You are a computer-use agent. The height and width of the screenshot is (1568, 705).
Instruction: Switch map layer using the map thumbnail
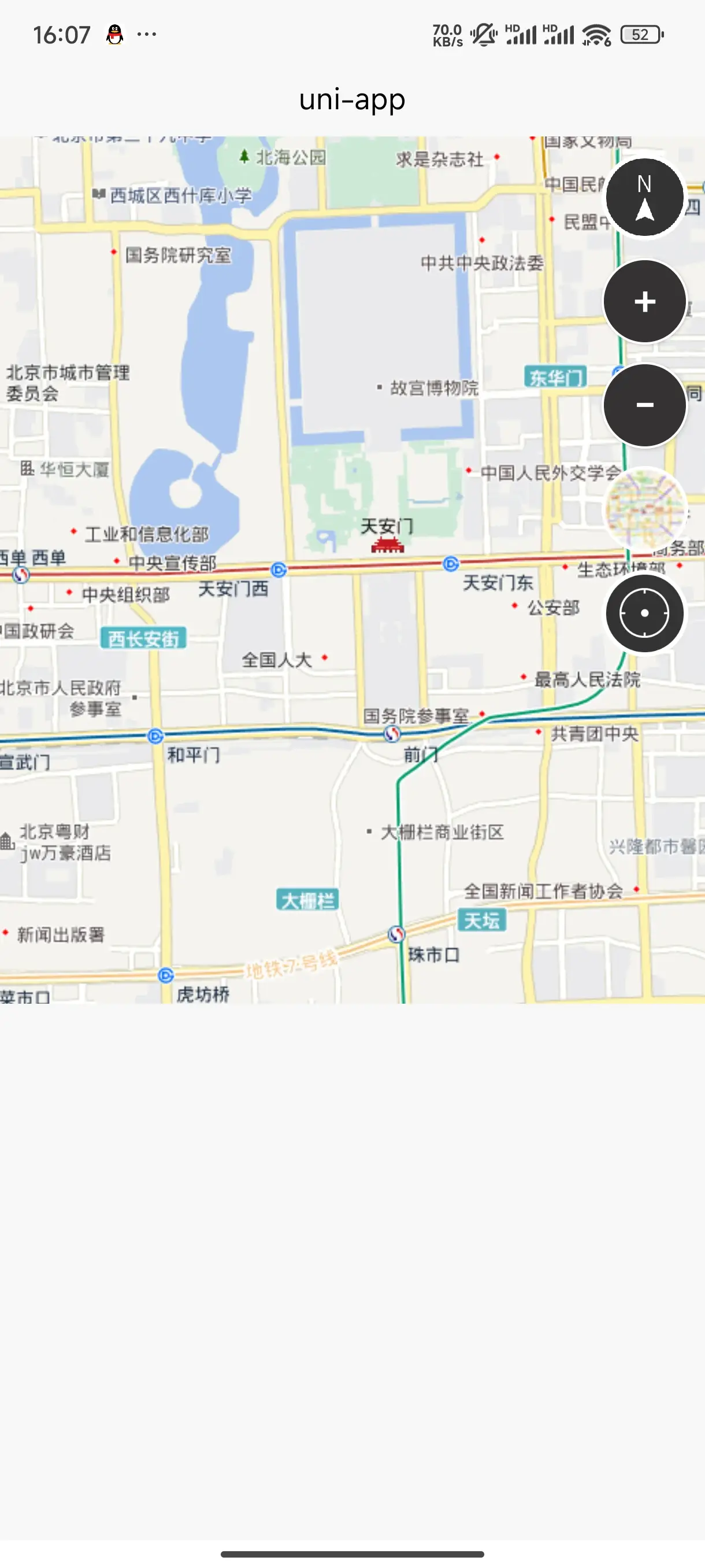pos(645,509)
